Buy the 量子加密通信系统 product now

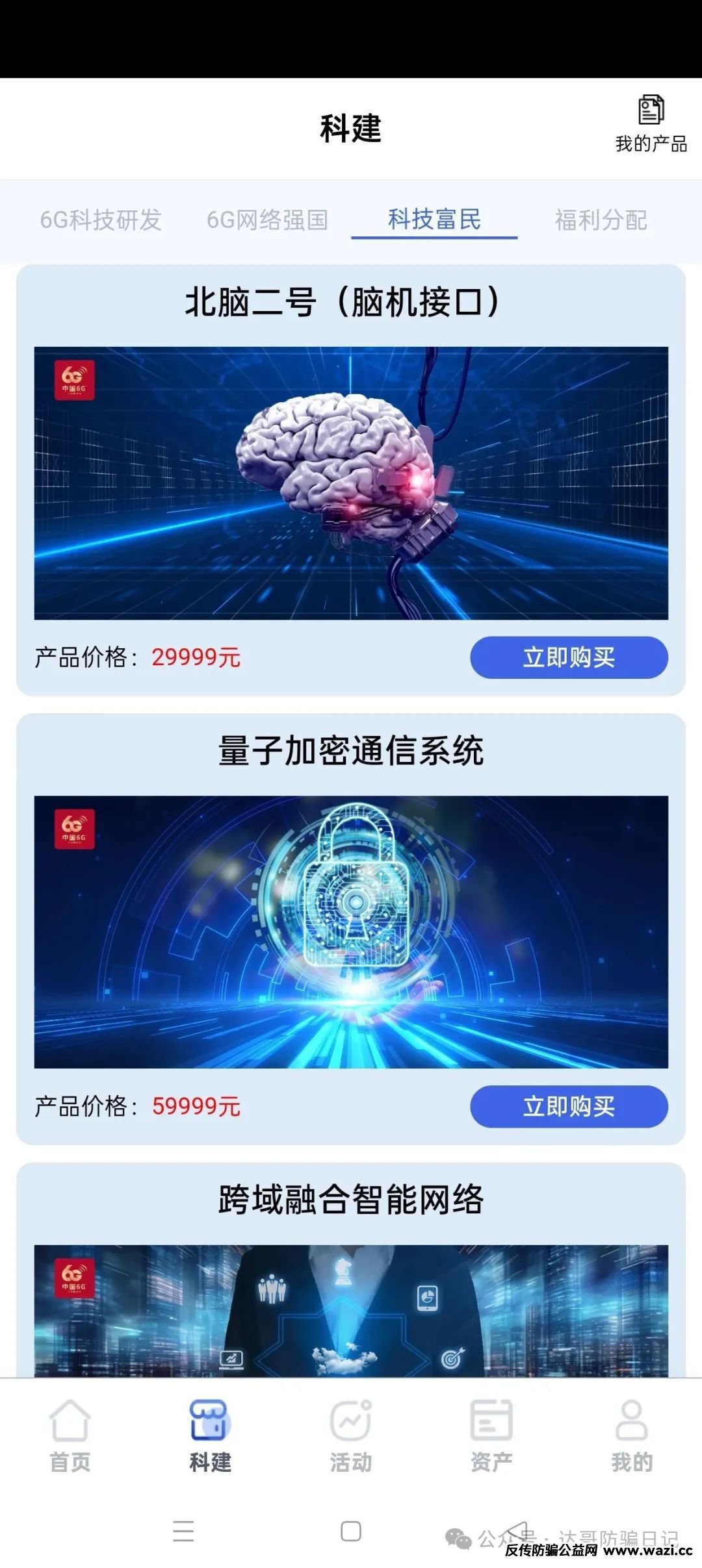569,1106
